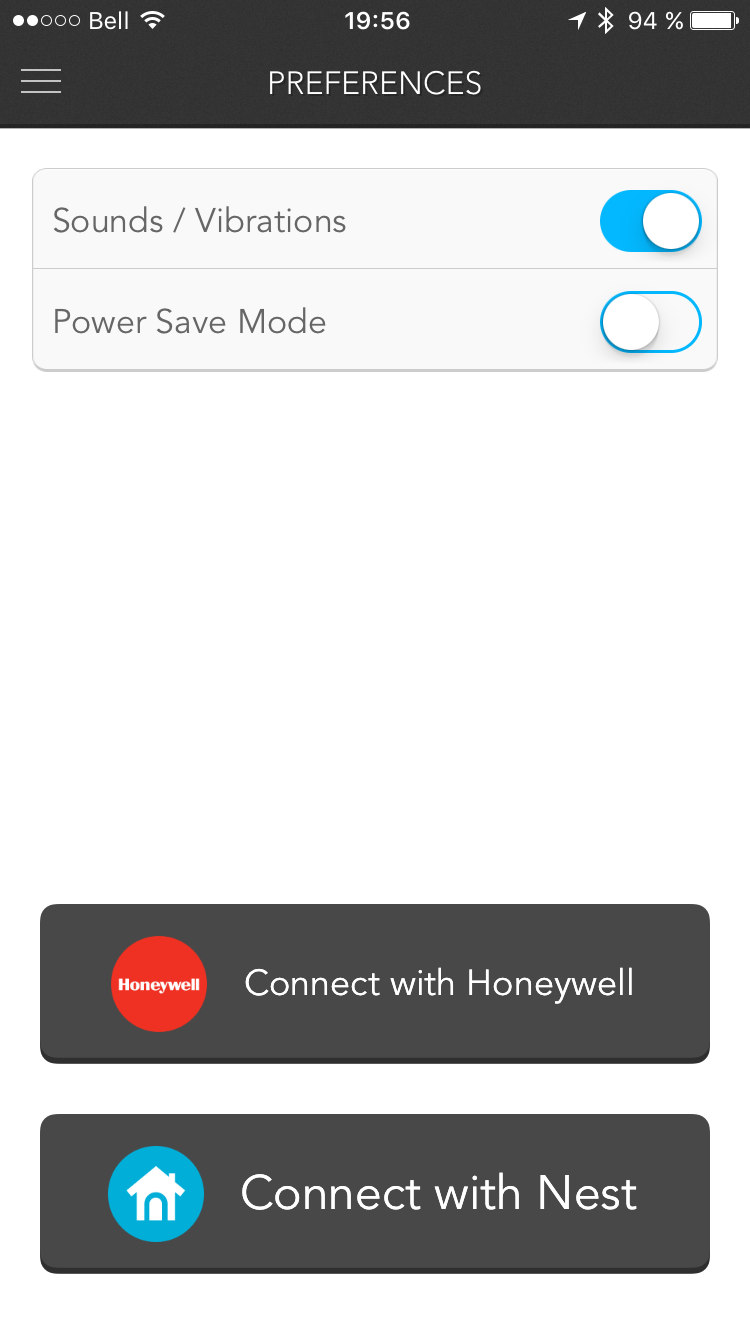
Task: Open the hamburger drawer menu
Action: (x=41, y=81)
